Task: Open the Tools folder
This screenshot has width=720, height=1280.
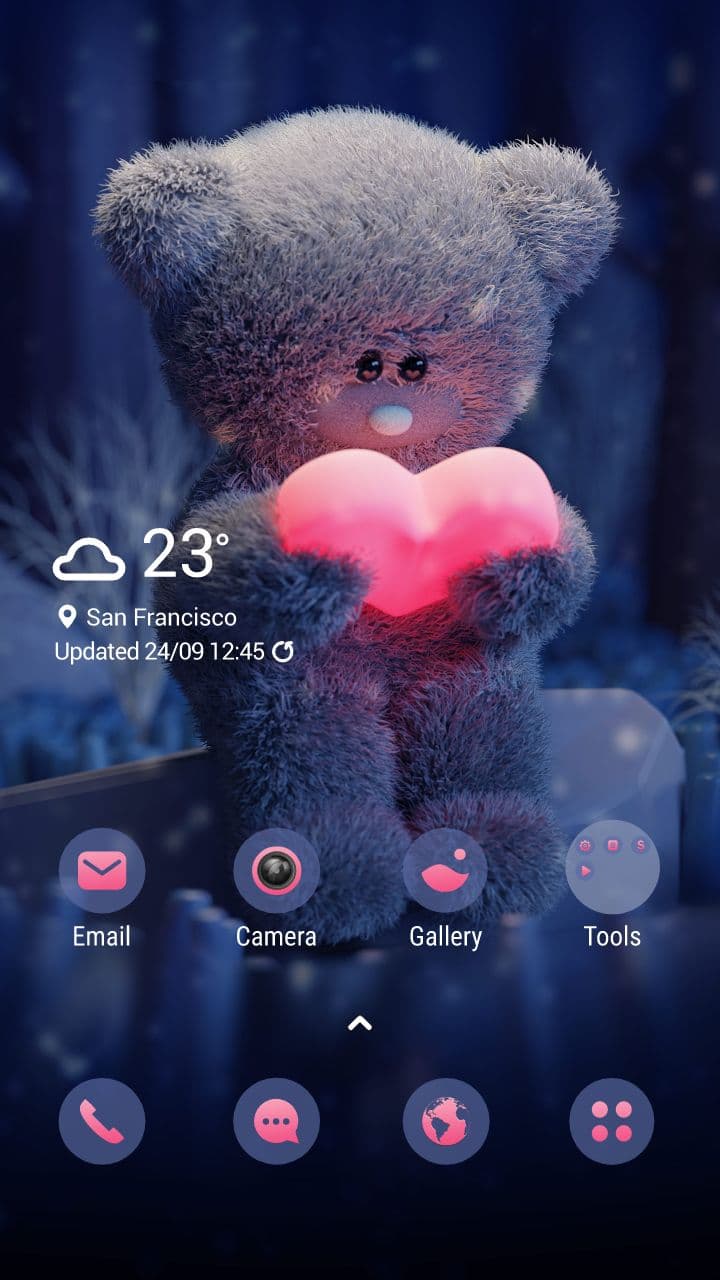Action: (612, 868)
